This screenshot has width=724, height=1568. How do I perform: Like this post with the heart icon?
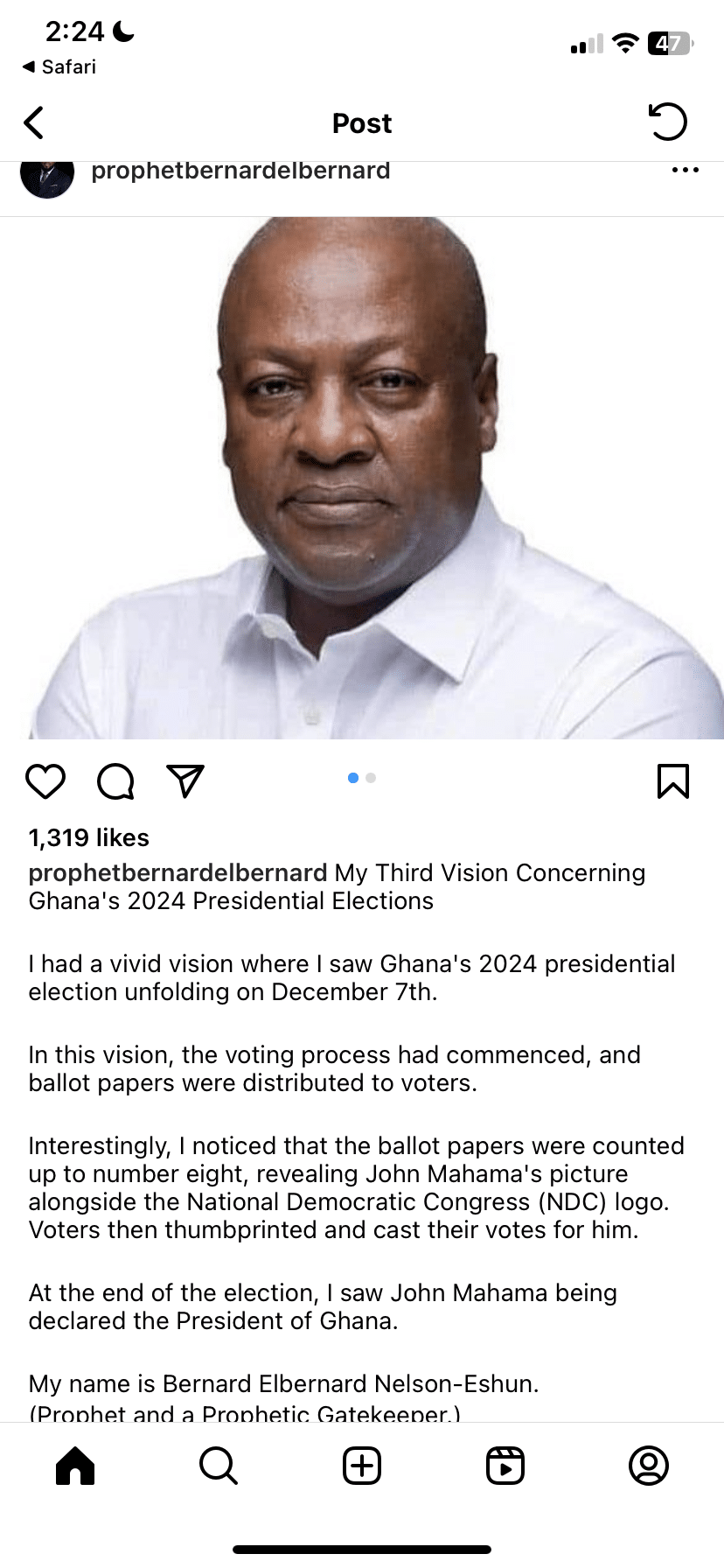45,780
